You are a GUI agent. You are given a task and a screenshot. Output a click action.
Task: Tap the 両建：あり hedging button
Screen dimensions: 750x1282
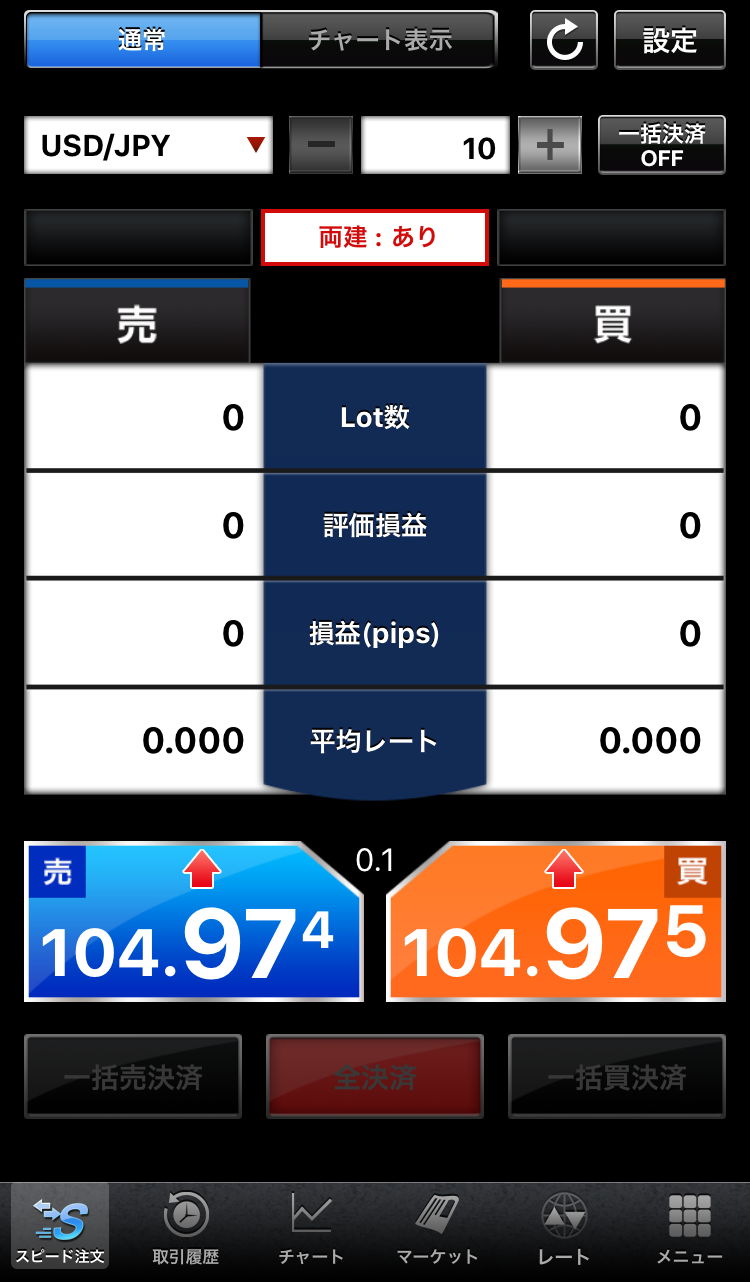[x=375, y=237]
